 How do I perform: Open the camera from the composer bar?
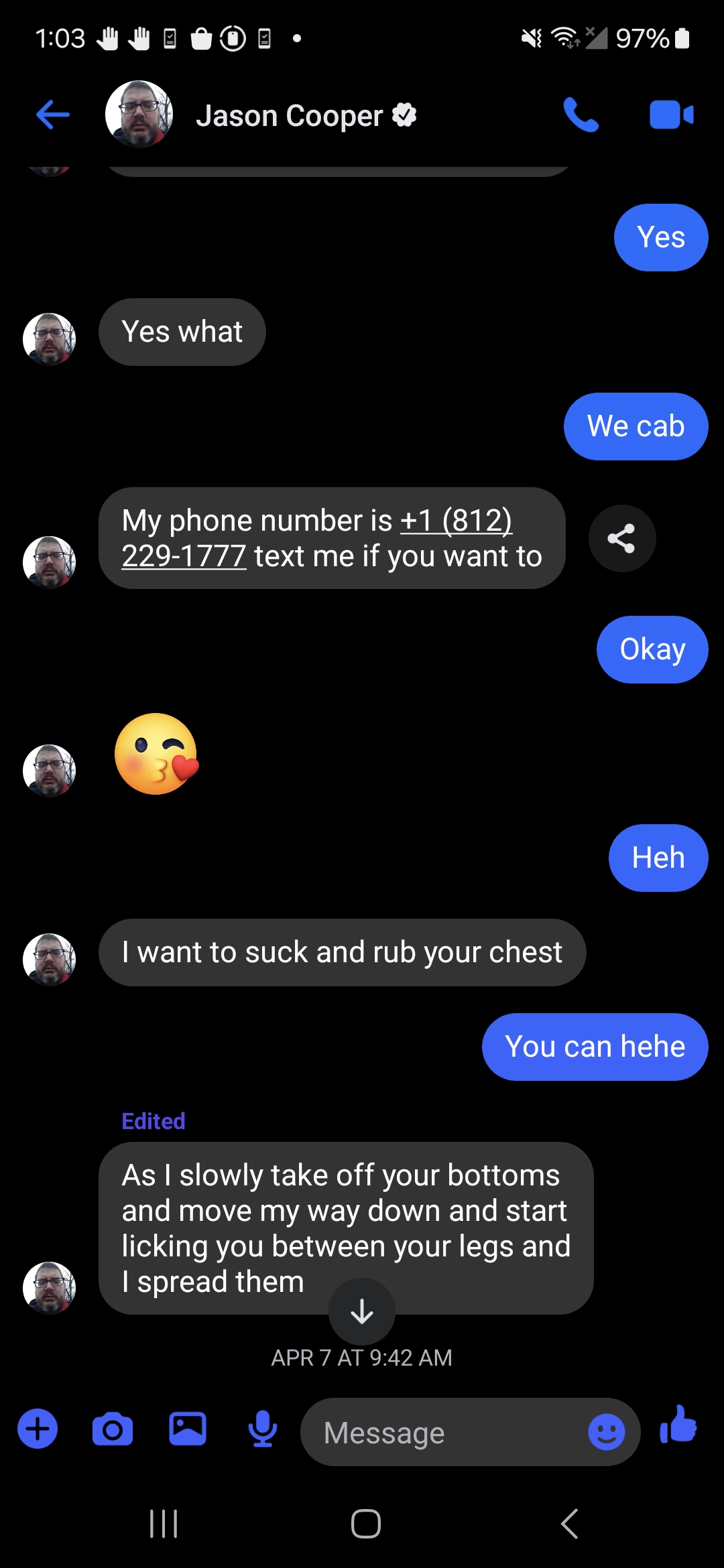(113, 1429)
